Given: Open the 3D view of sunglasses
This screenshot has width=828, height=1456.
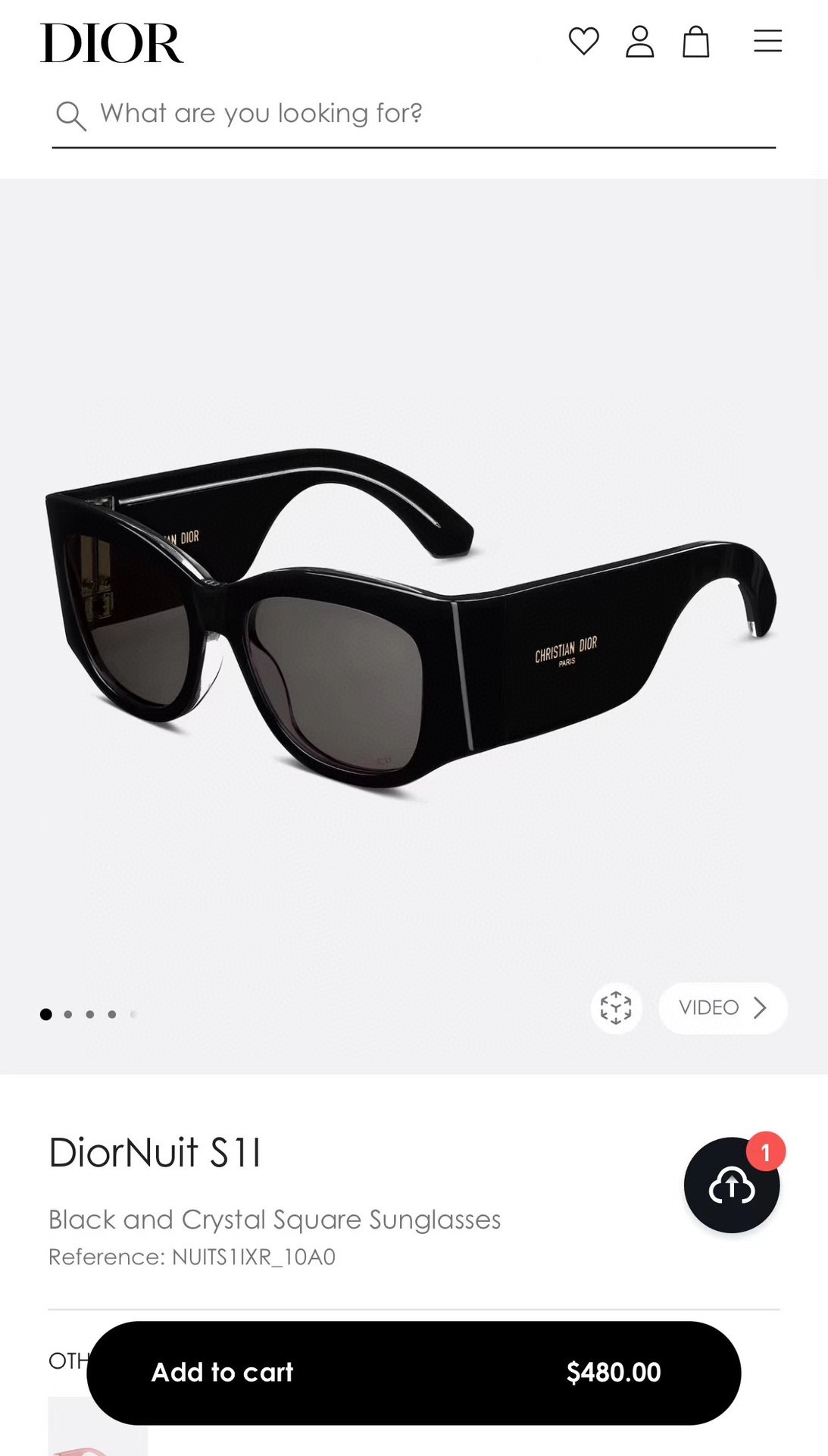Looking at the screenshot, I should coord(616,1008).
